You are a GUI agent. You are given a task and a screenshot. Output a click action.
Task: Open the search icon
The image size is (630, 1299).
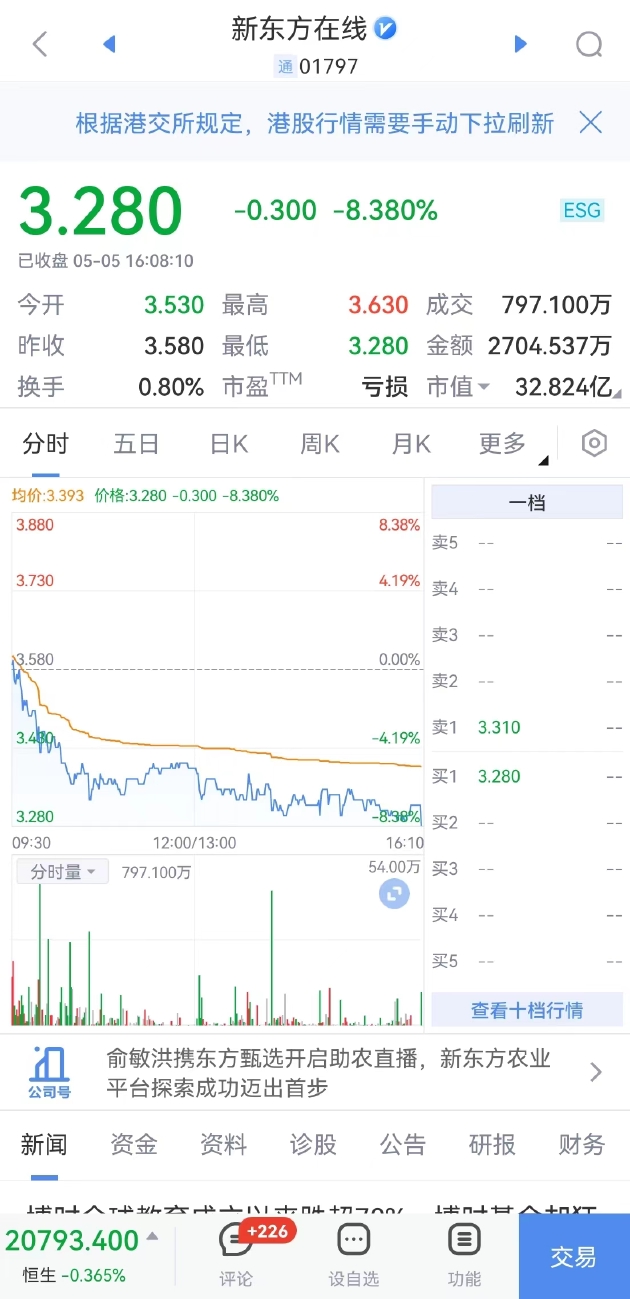[x=589, y=44]
